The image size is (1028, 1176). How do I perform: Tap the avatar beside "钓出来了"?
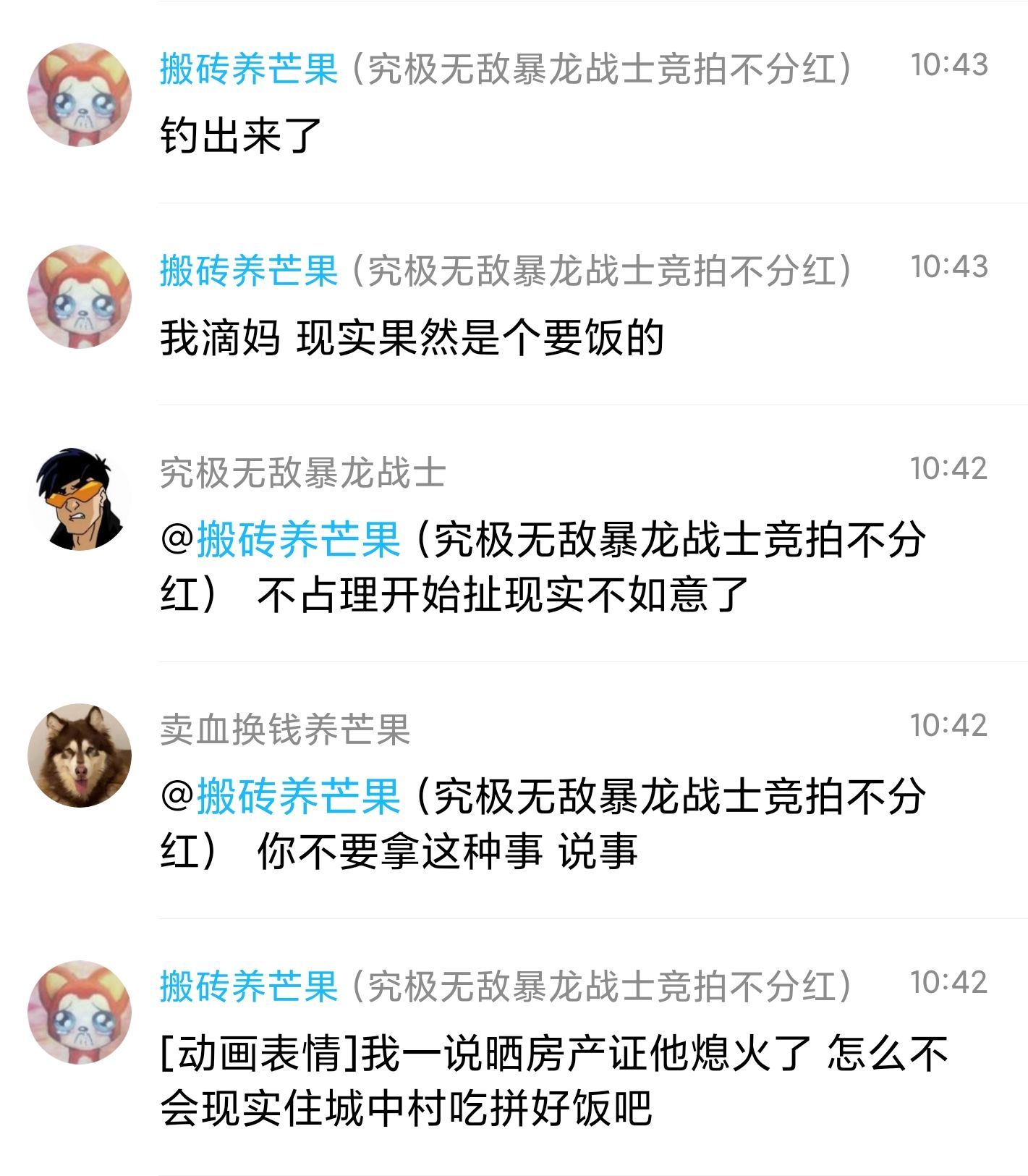point(80,95)
